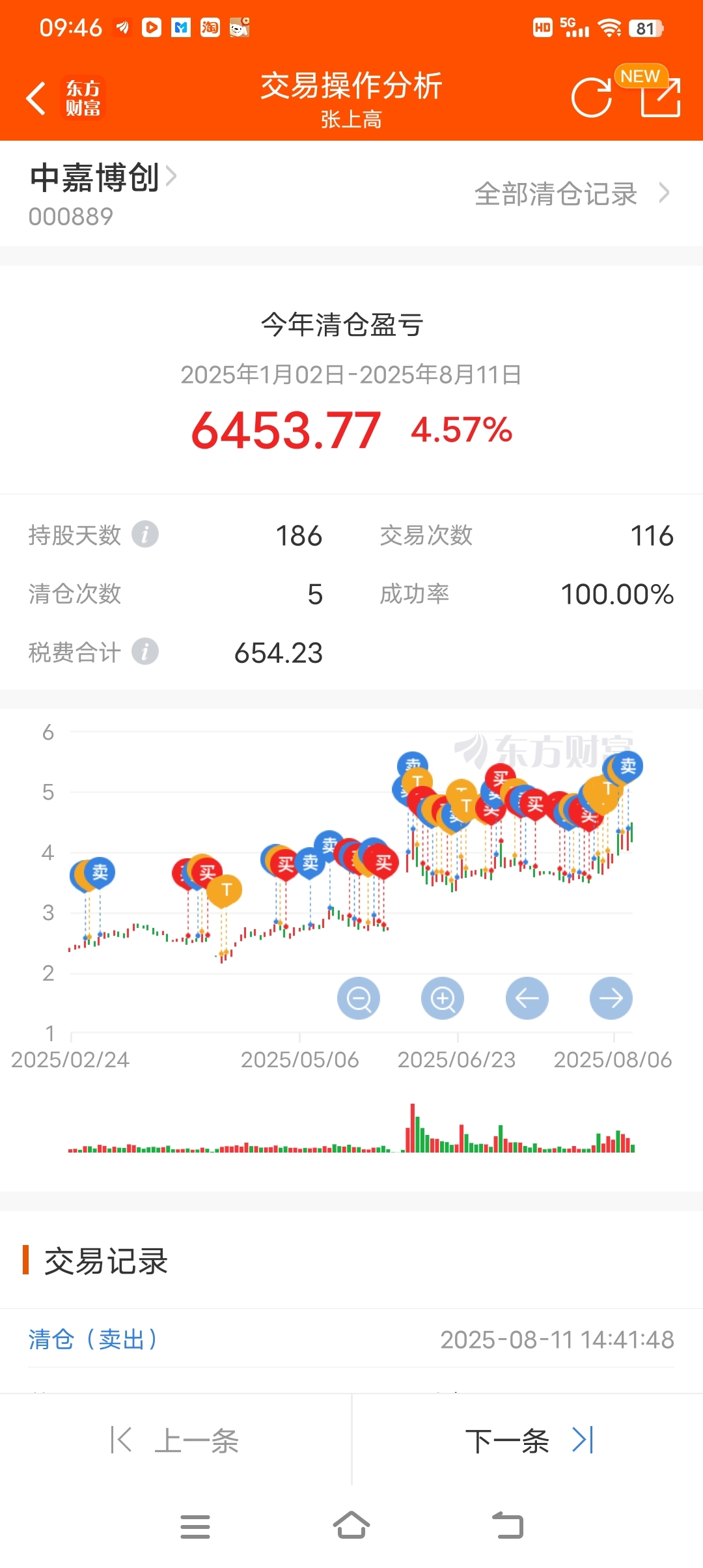Show the info tip for 持股天数

tap(145, 535)
